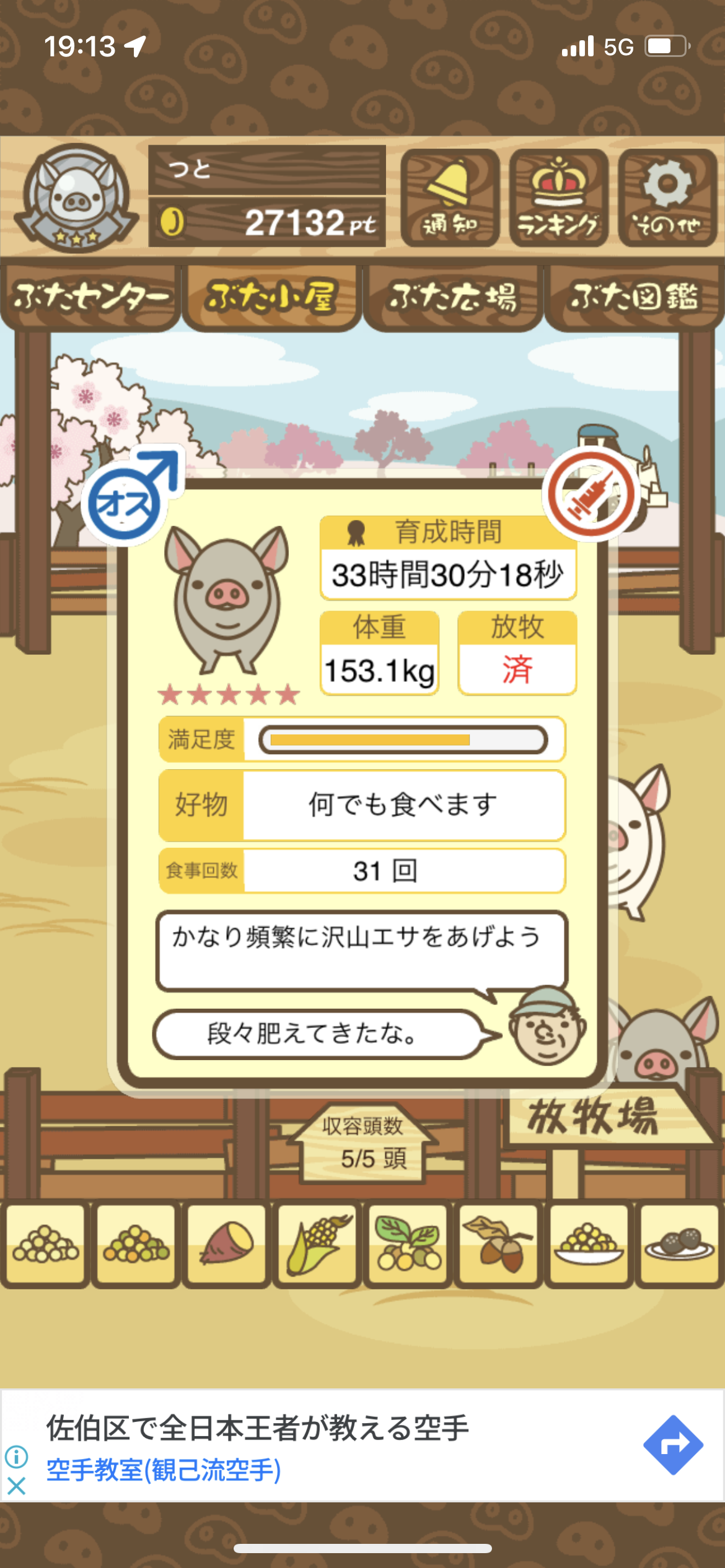Pick the white beans feed
Image resolution: width=725 pixels, height=1568 pixels.
45,1244
